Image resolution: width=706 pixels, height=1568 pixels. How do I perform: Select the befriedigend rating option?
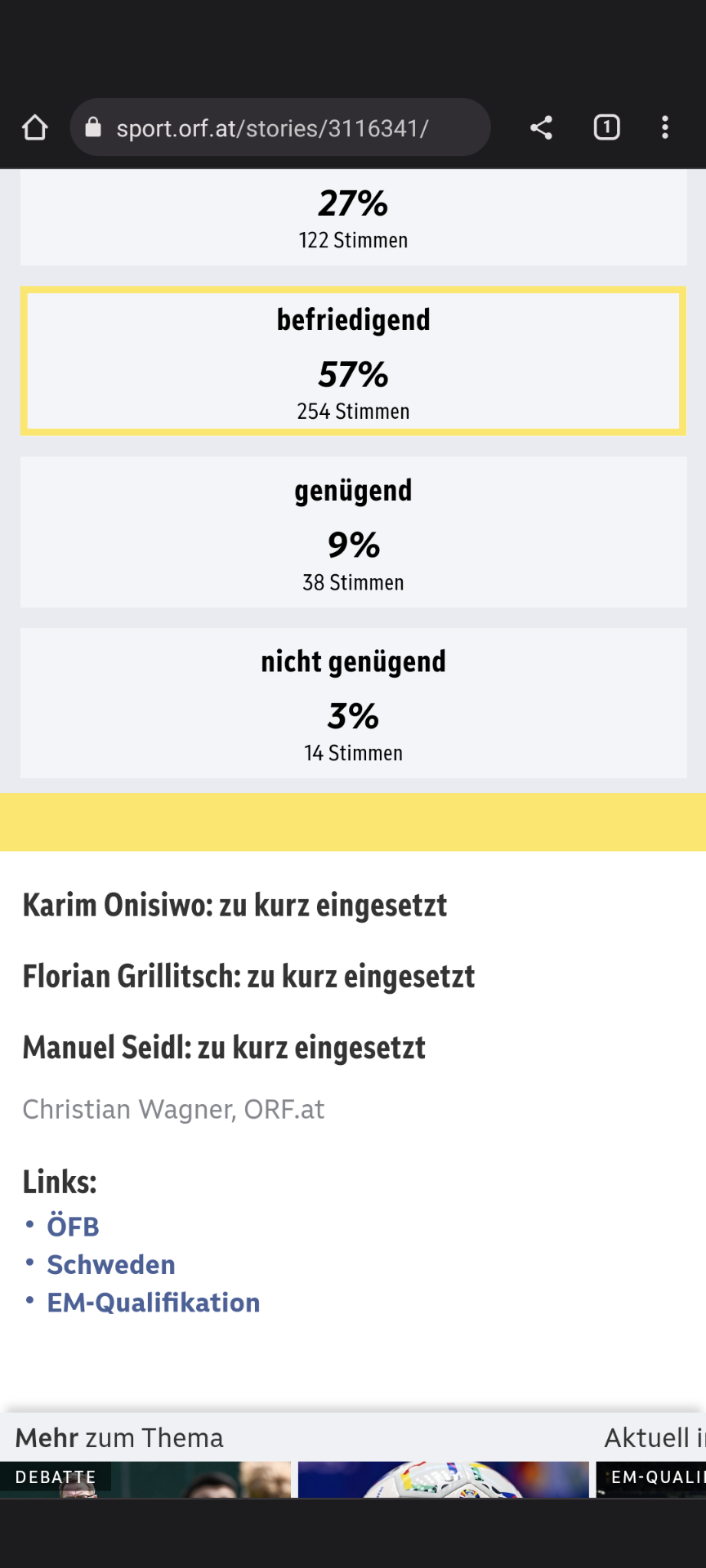tap(353, 361)
